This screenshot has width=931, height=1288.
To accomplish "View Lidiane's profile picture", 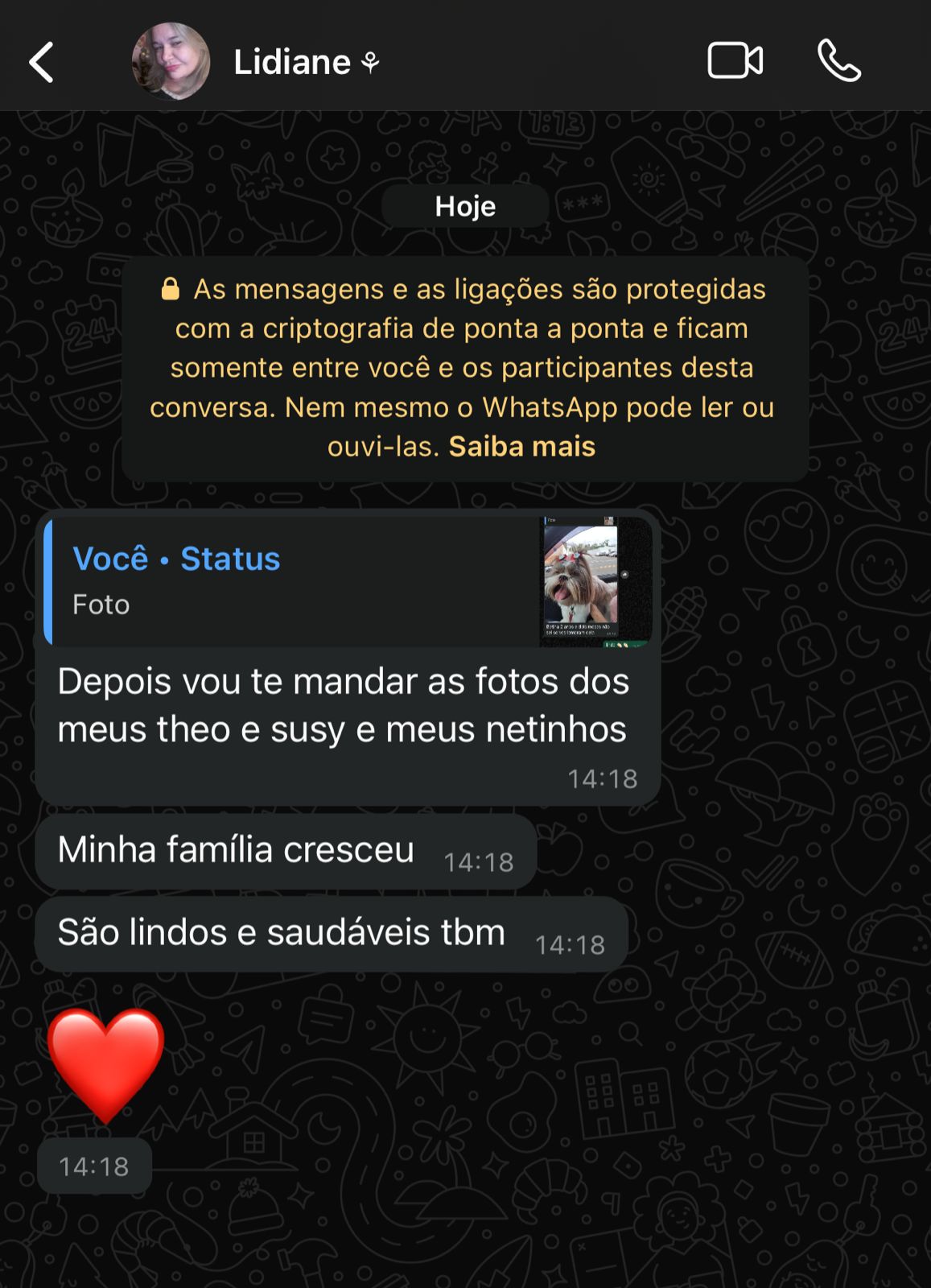I will 171,62.
